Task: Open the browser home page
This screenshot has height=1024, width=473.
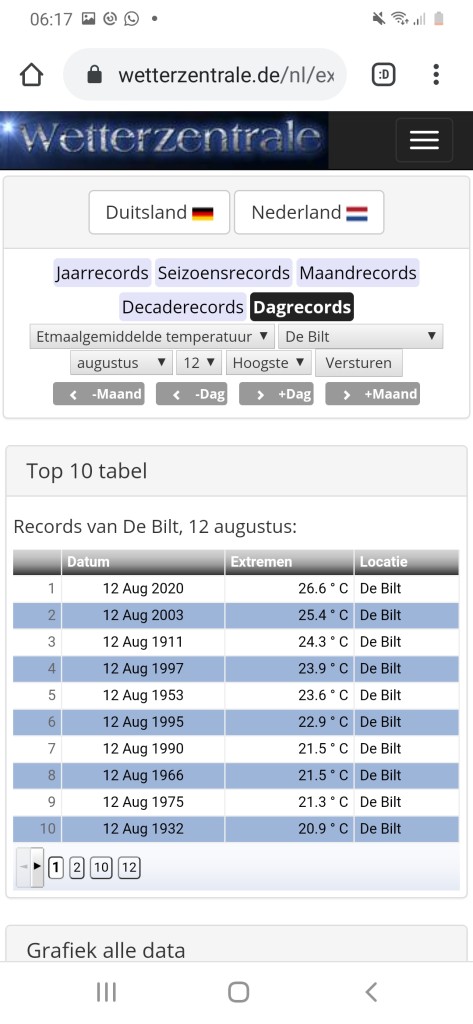Action: [x=31, y=74]
